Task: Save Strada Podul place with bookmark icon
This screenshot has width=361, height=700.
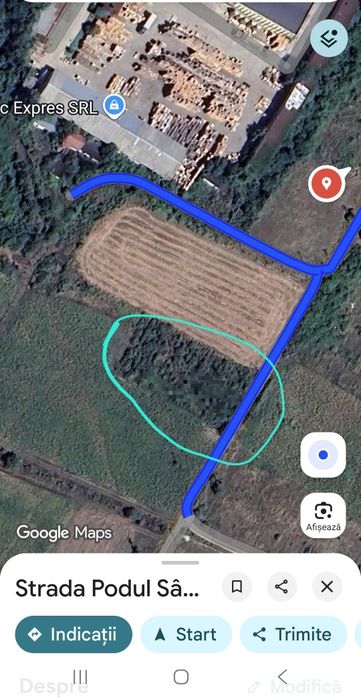Action: (237, 587)
